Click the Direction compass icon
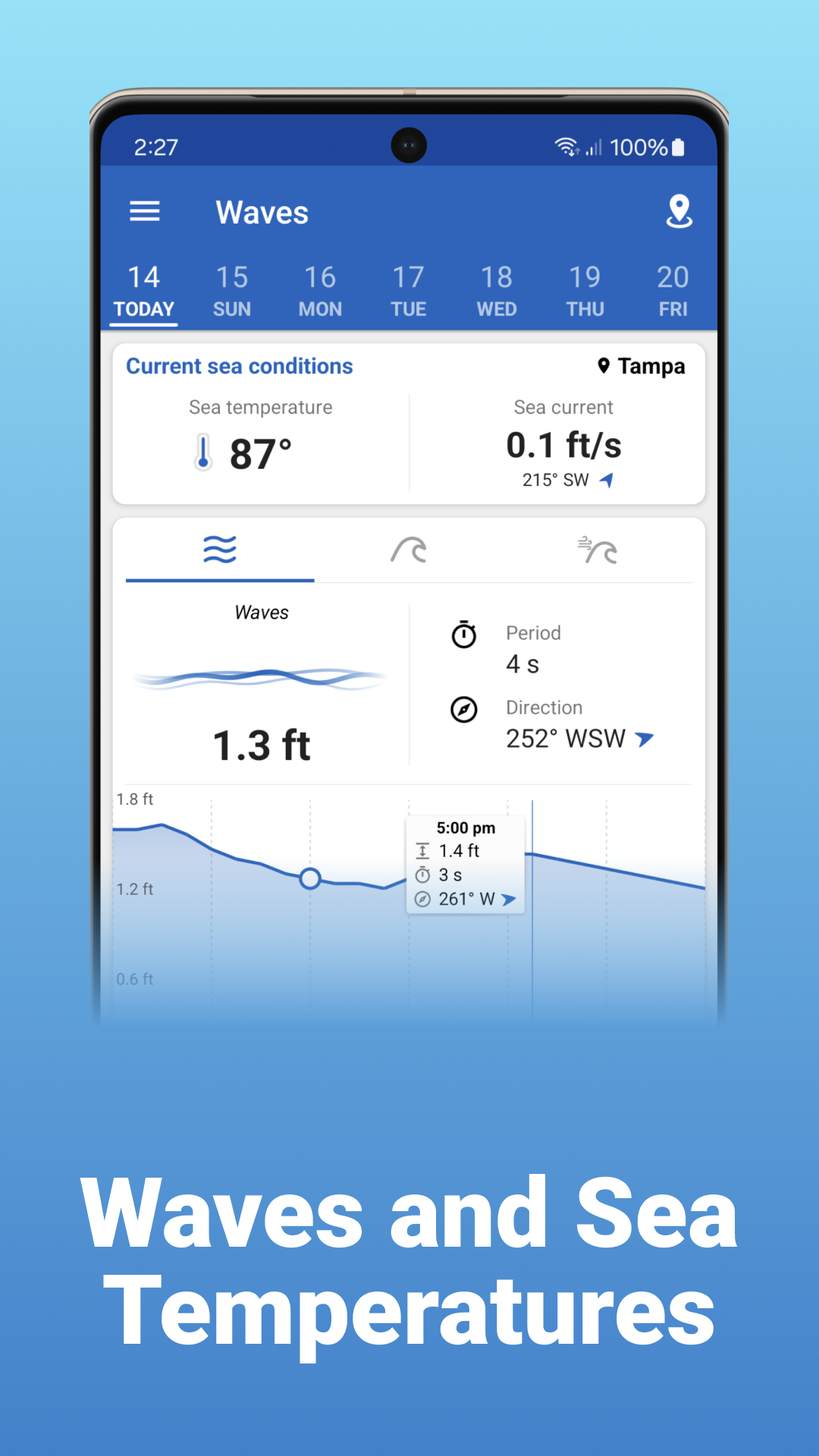 coord(464,711)
